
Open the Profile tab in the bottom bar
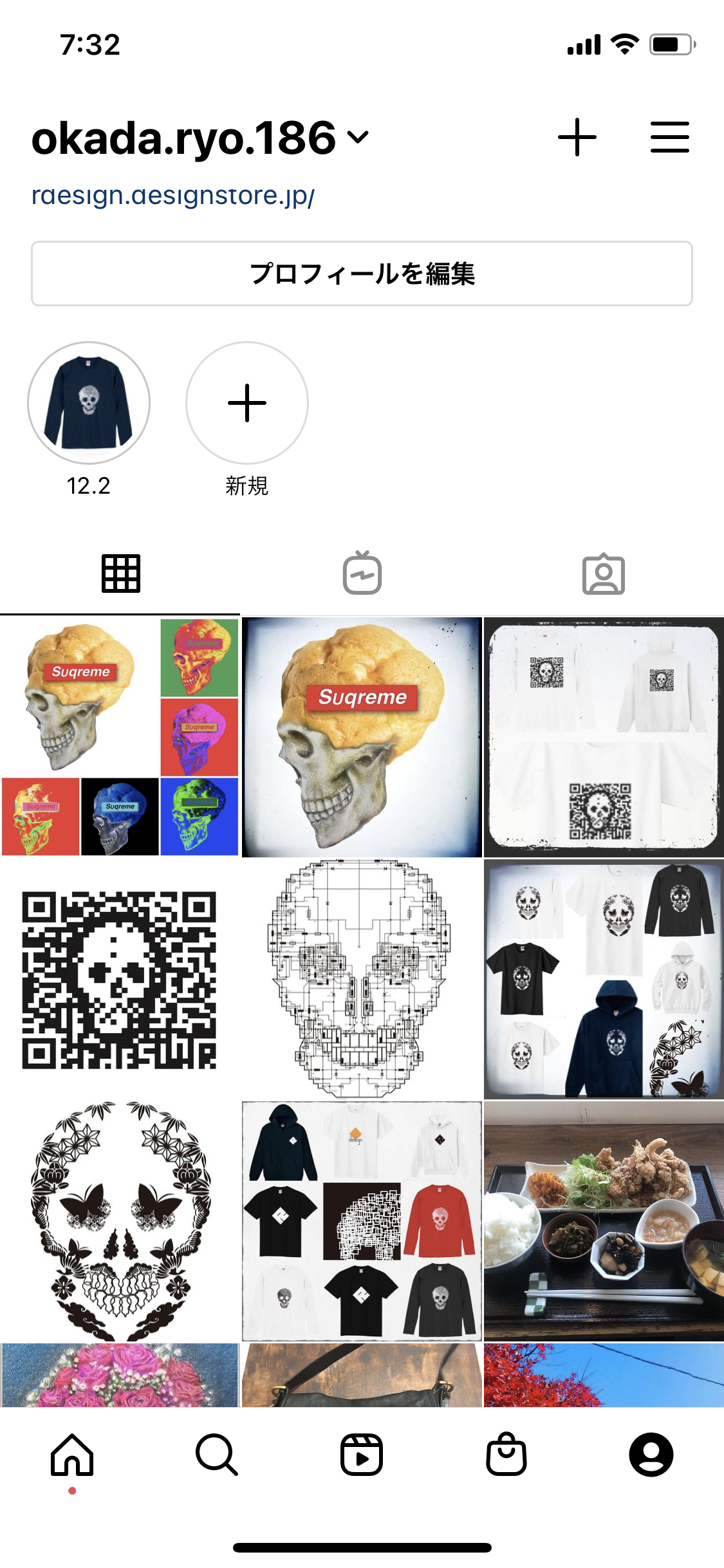pyautogui.click(x=651, y=1455)
